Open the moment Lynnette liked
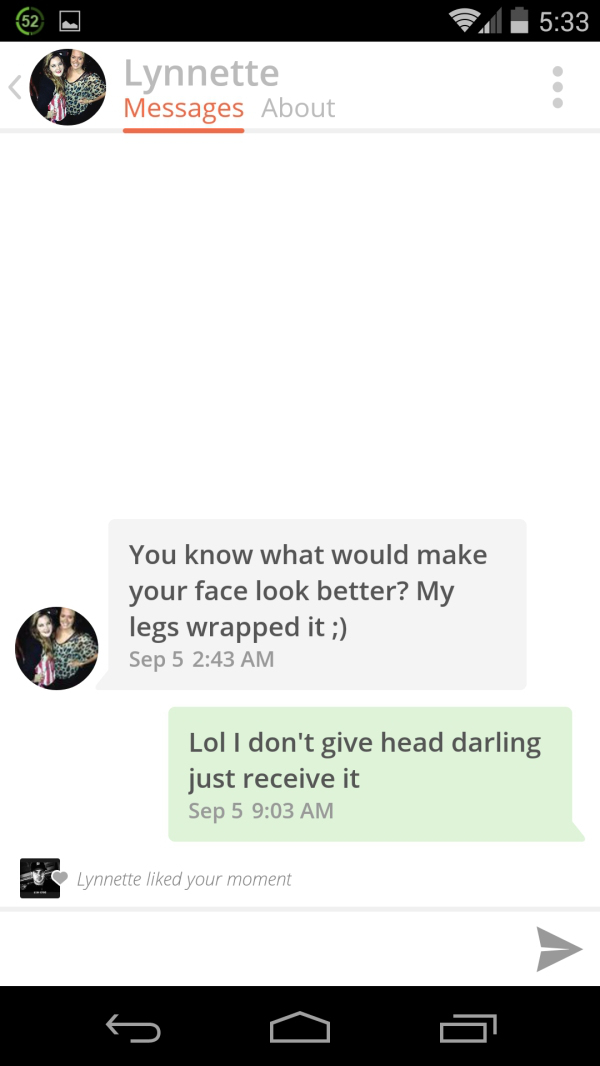Screen dimensions: 600x1066 click(x=40, y=878)
